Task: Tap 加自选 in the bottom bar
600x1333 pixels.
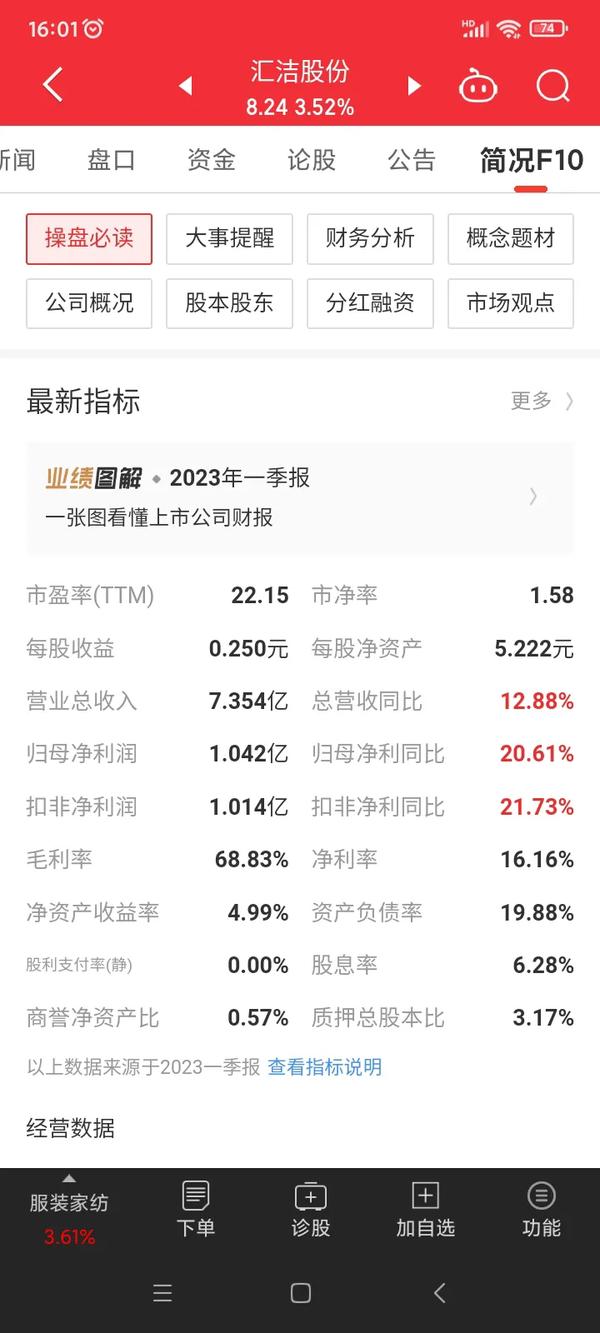Action: click(426, 1209)
